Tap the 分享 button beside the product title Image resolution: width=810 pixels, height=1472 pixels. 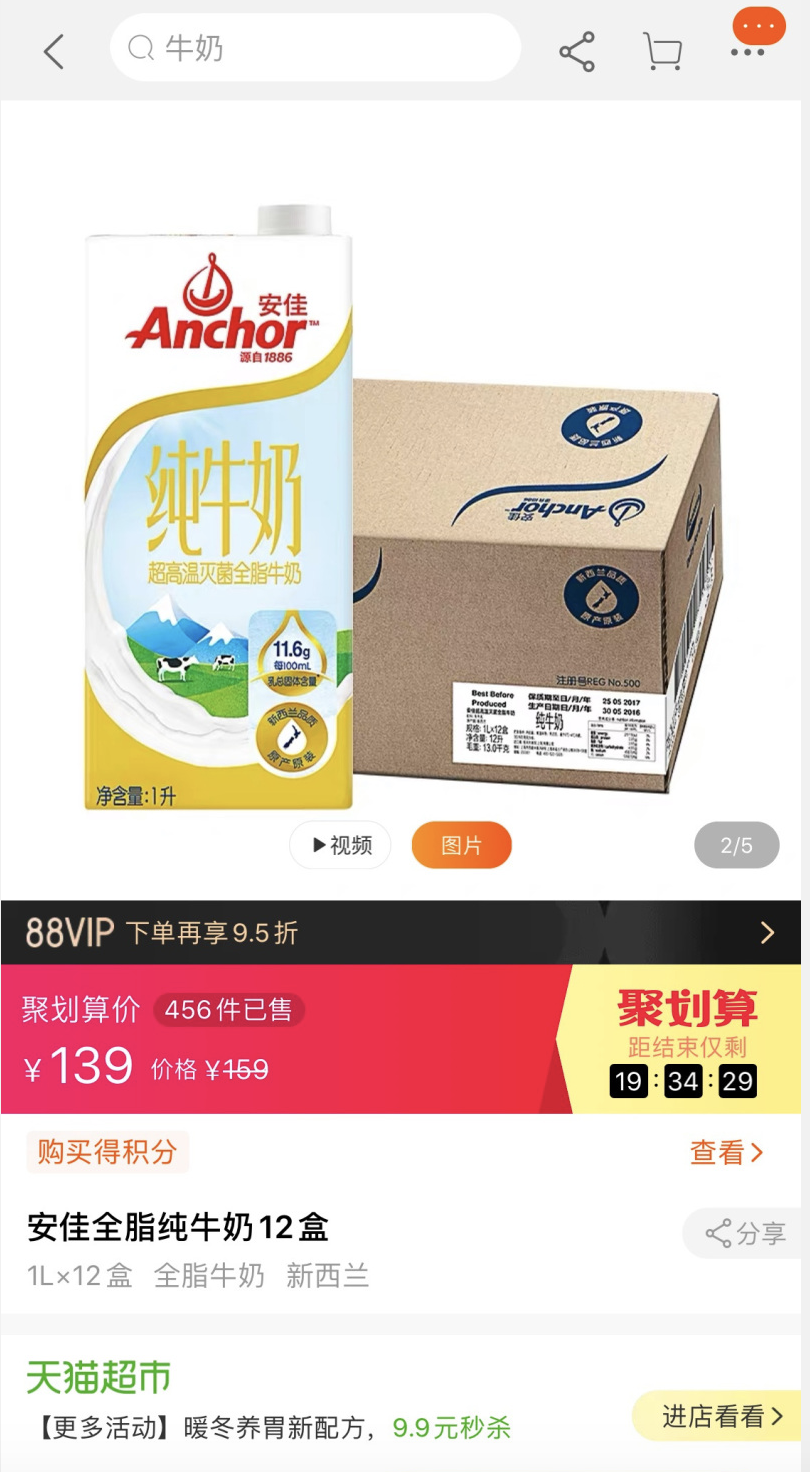(745, 1233)
